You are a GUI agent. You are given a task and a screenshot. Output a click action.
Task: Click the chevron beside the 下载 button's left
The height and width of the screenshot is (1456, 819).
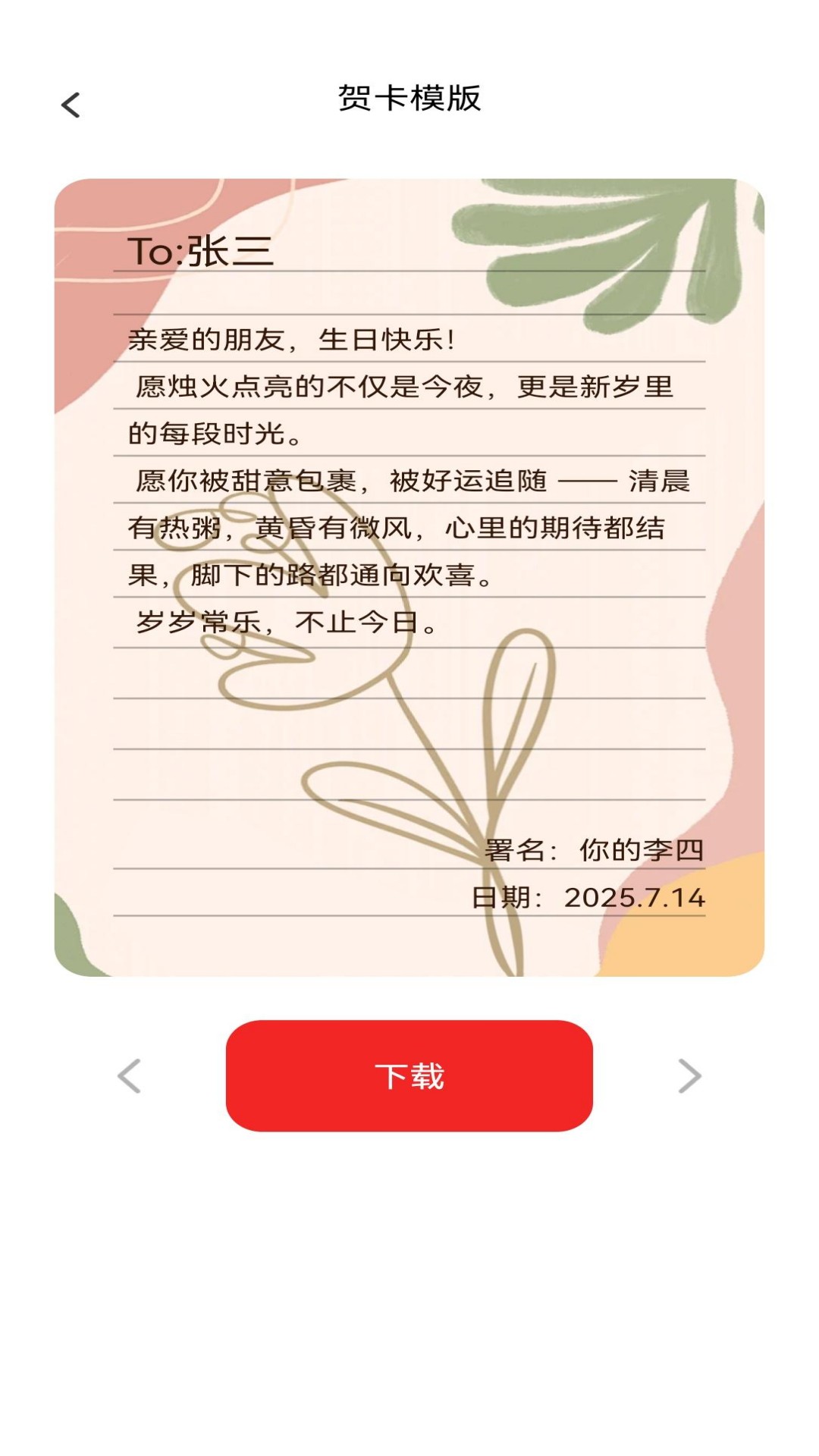coord(130,1075)
